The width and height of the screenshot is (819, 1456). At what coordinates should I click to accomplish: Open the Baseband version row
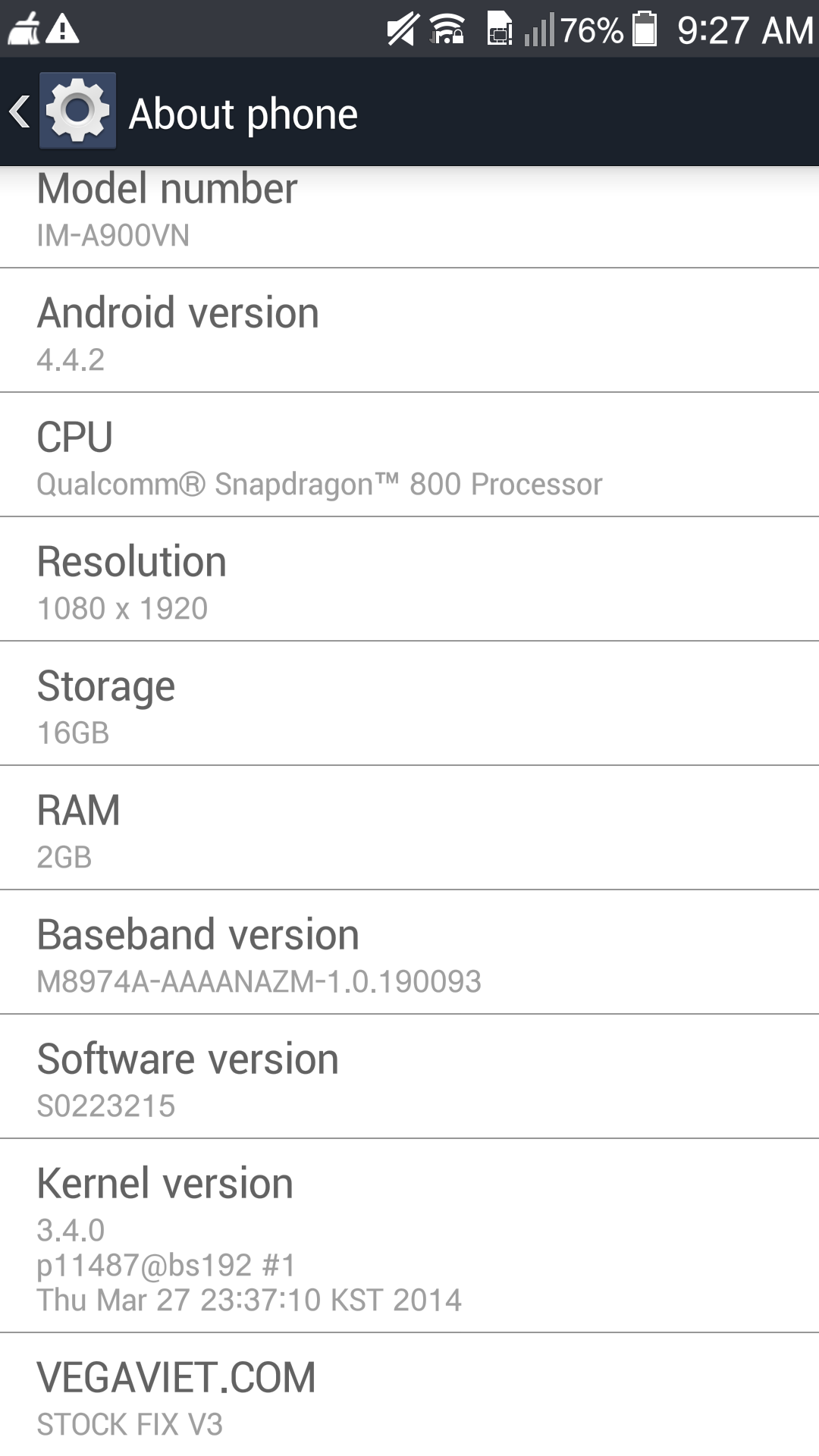(409, 952)
